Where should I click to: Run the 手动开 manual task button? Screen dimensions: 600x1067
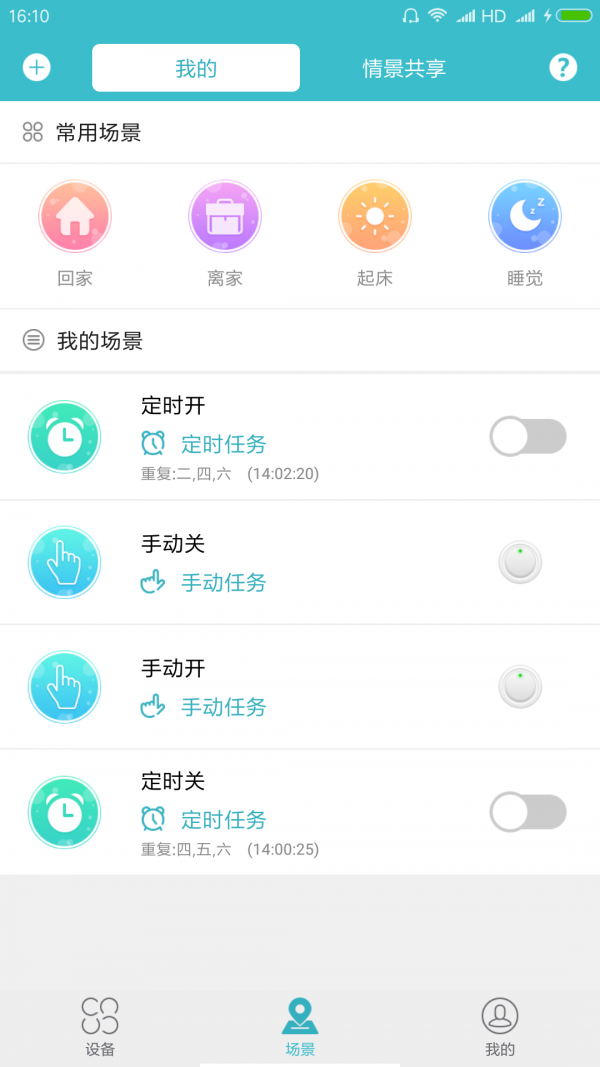point(520,687)
